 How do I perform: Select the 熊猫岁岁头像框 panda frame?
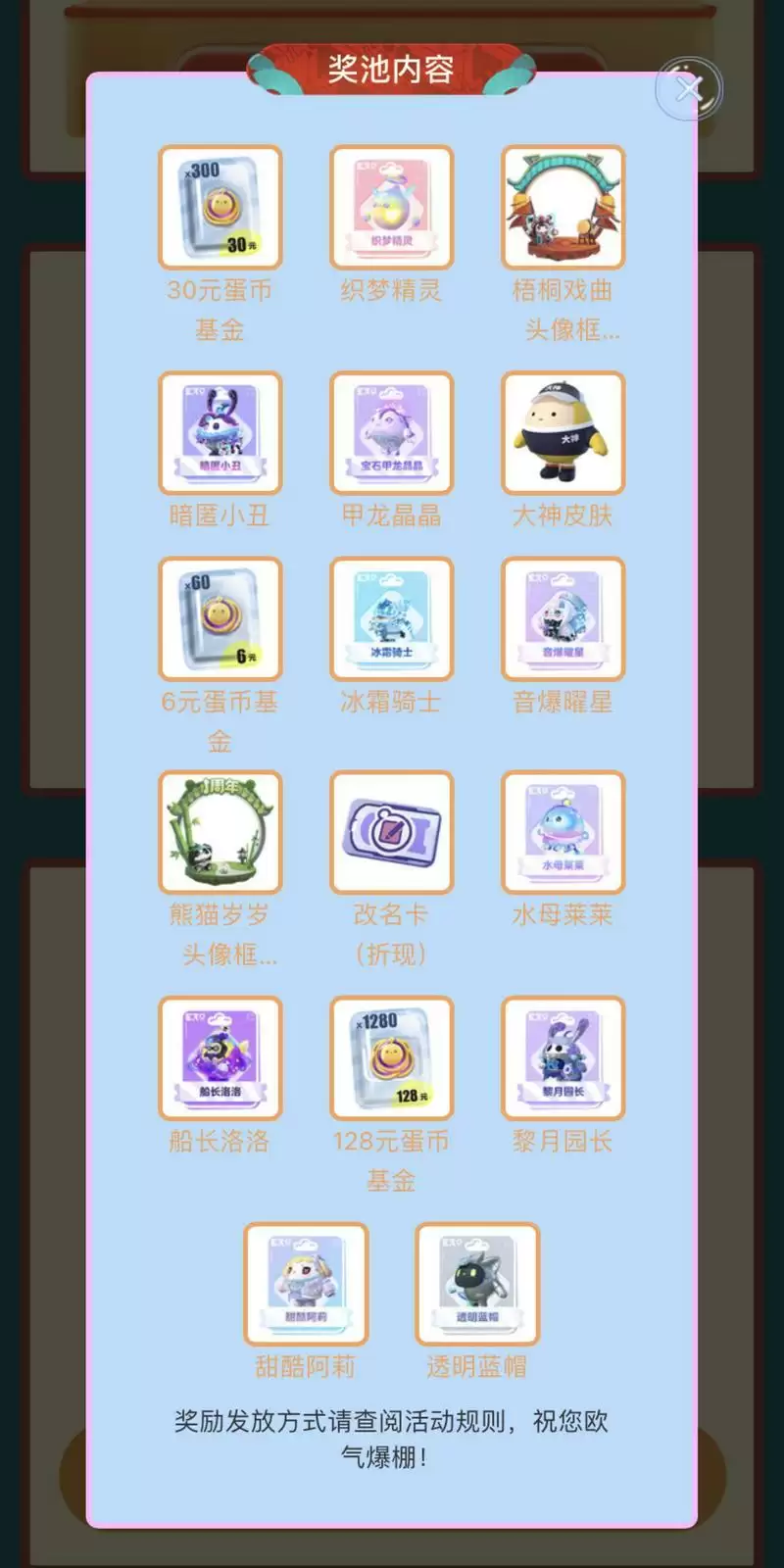tap(220, 831)
